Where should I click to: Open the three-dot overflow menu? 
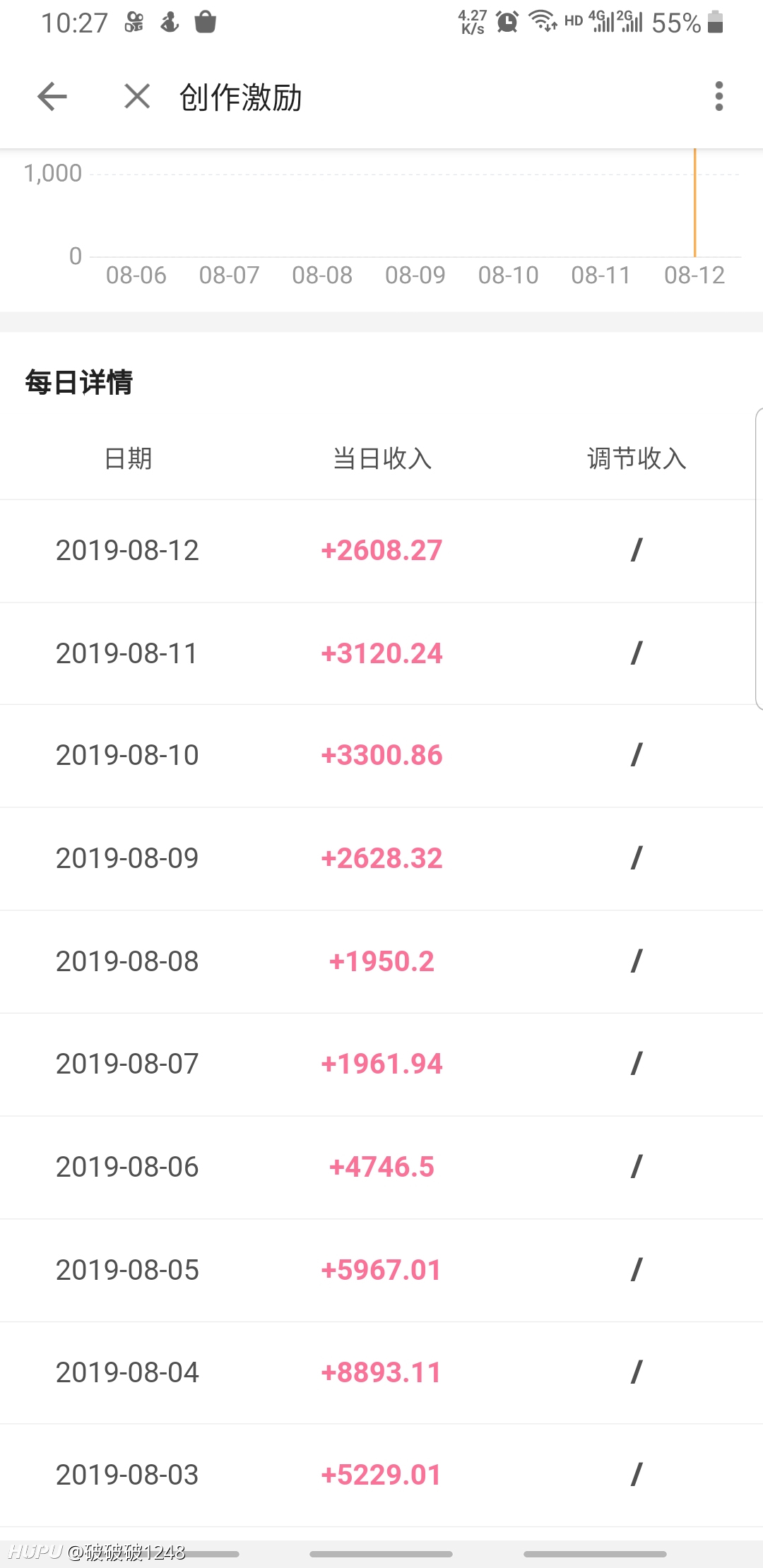719,96
